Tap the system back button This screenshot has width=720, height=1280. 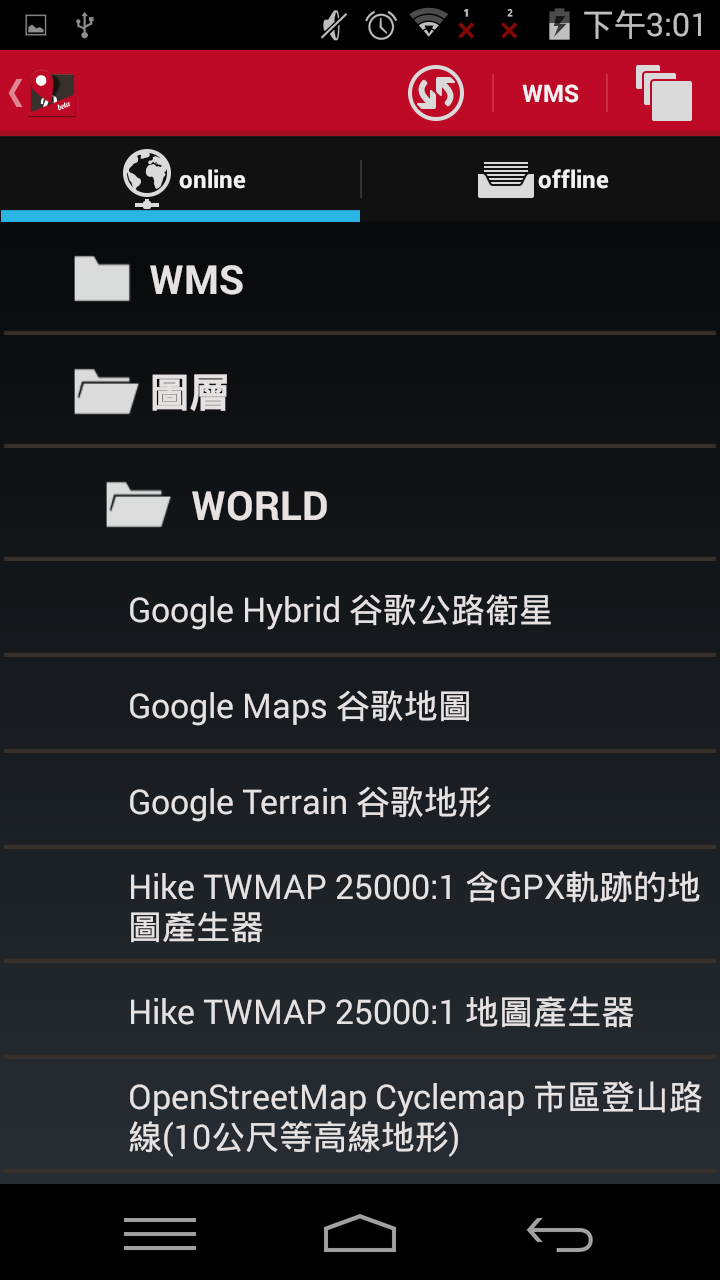coord(560,1234)
